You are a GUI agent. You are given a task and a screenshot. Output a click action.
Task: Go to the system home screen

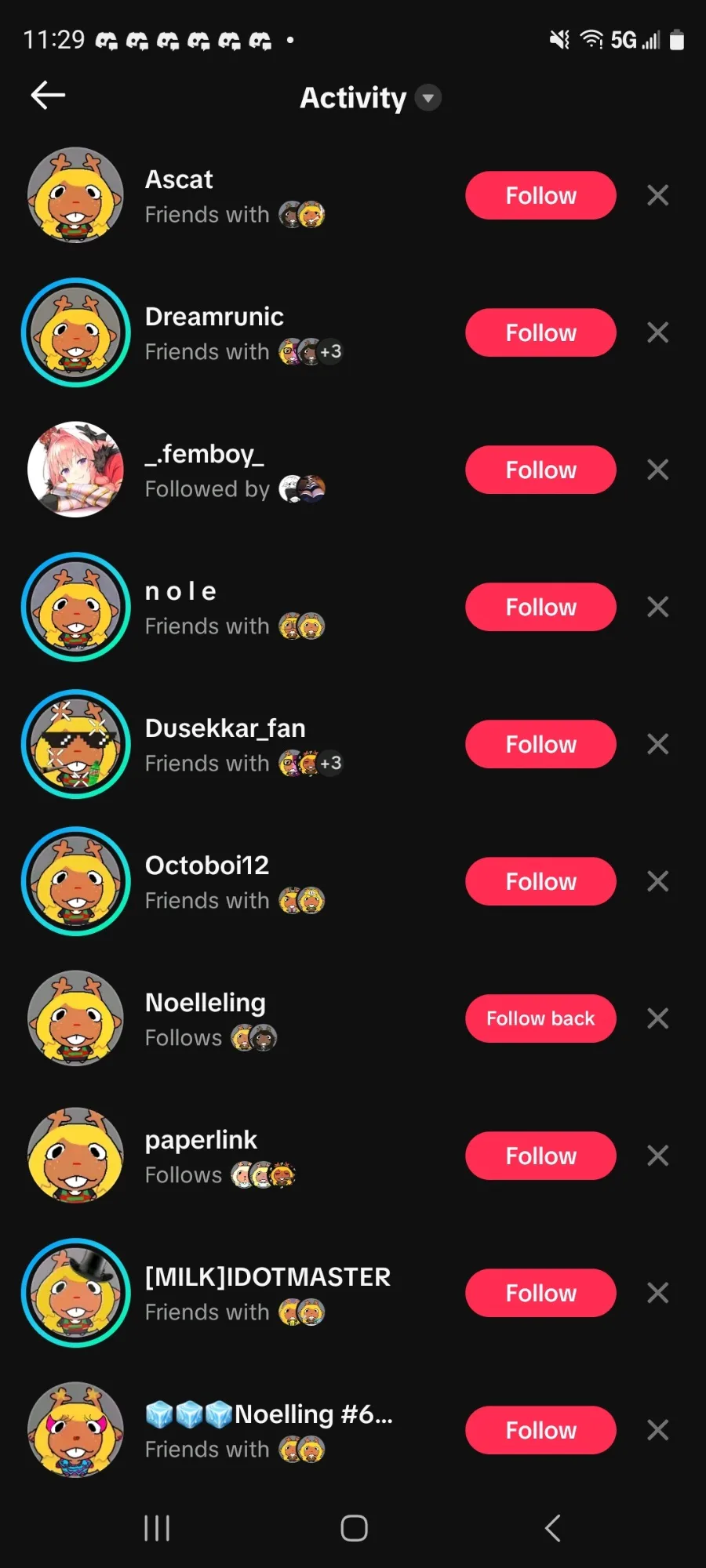point(354,1528)
